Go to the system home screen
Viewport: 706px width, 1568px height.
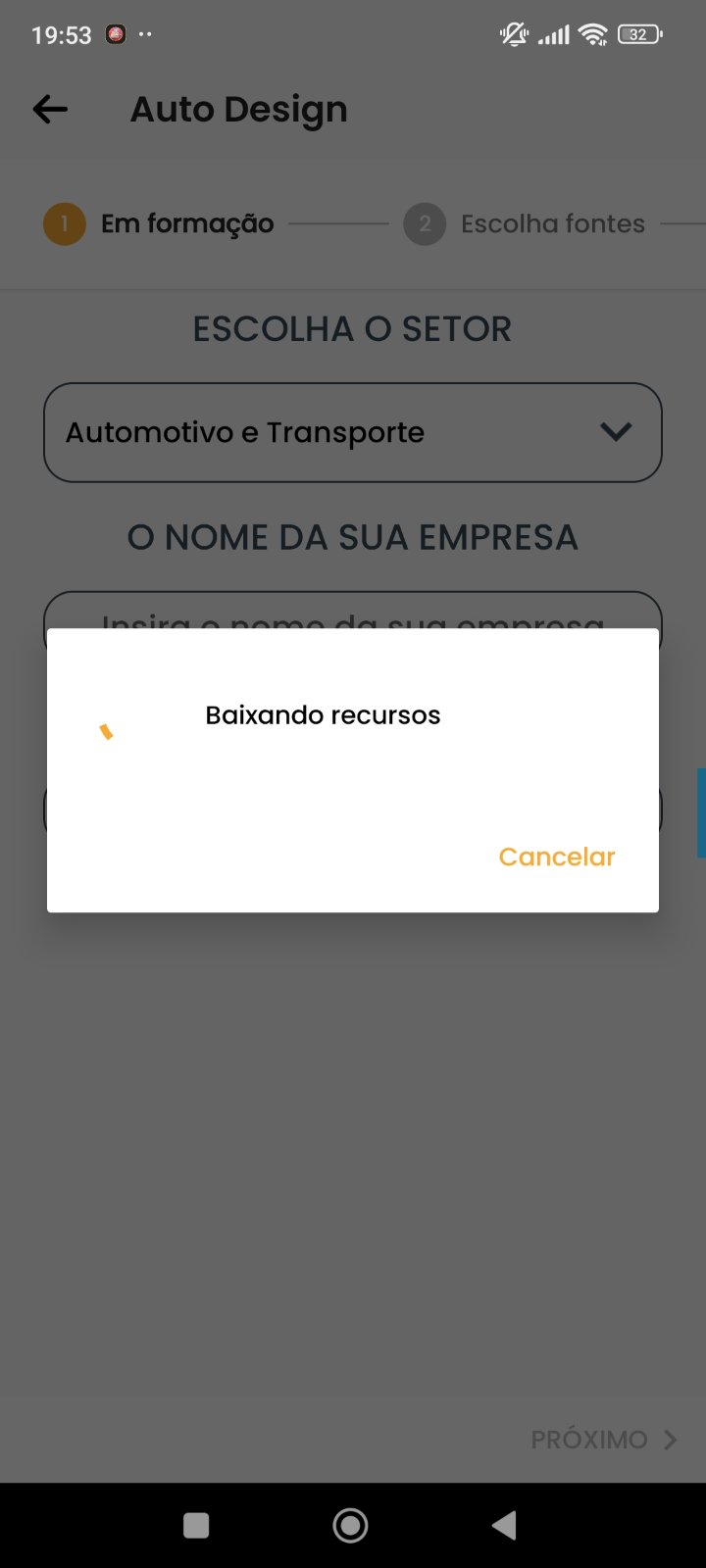[x=350, y=1525]
